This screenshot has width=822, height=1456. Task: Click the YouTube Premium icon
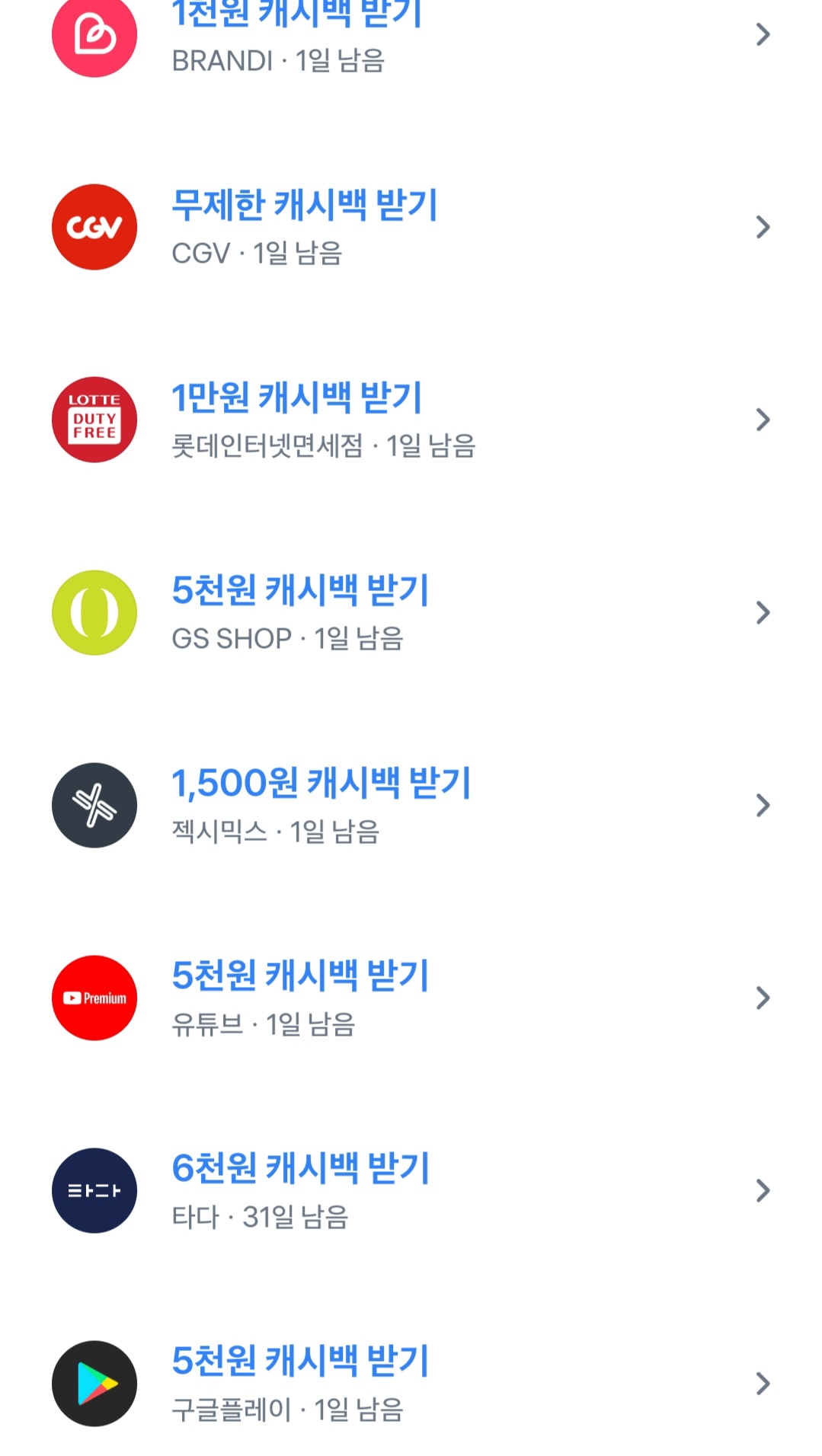(94, 998)
